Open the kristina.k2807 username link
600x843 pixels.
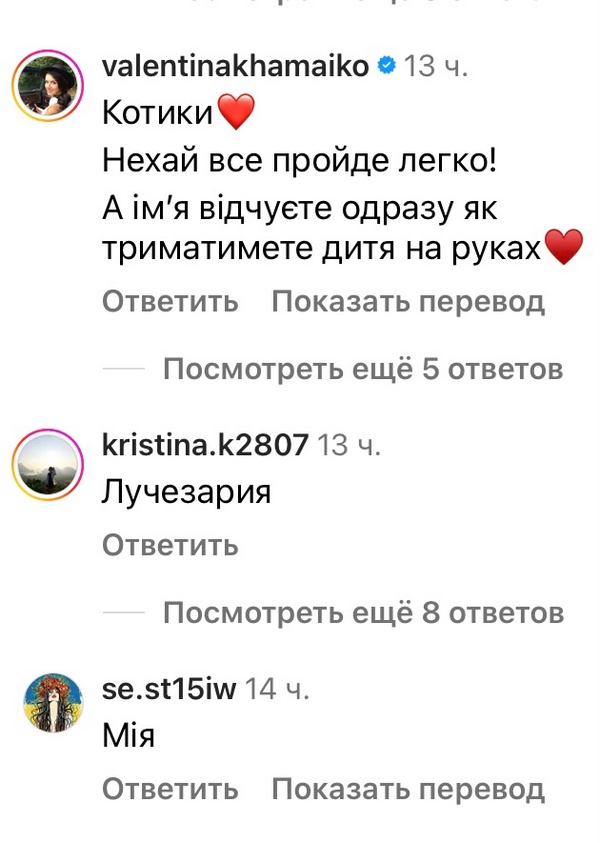(205, 446)
